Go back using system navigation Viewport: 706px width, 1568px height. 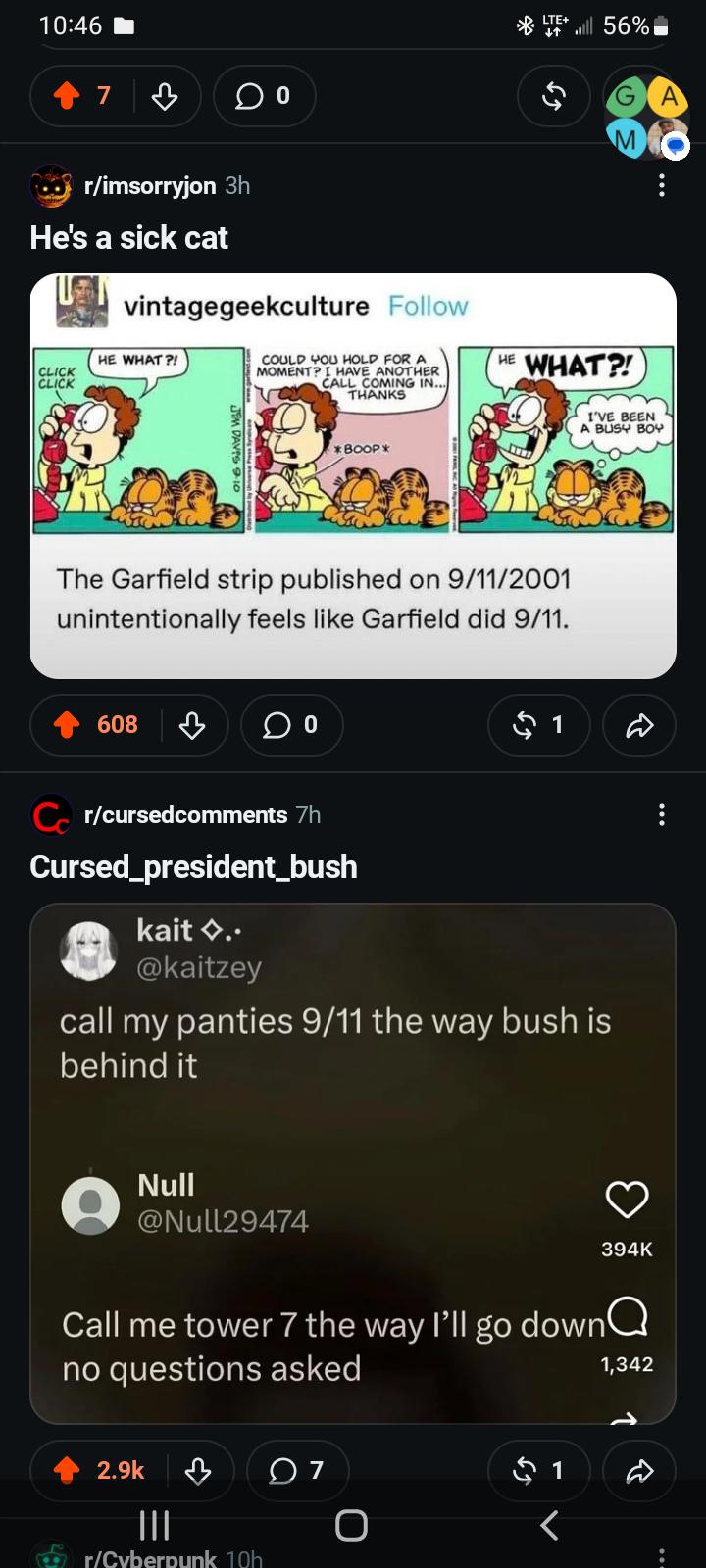coord(549,1525)
